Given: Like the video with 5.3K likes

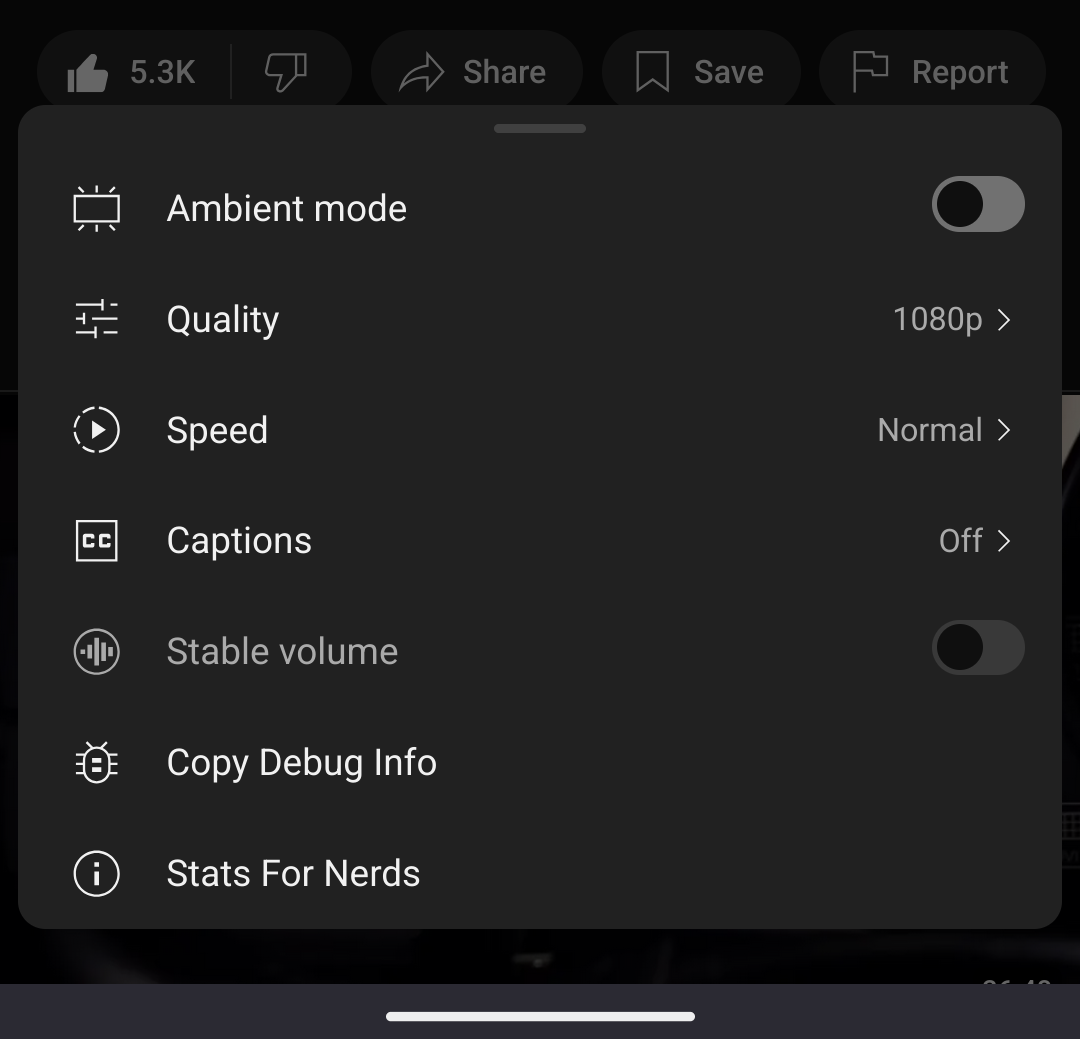Looking at the screenshot, I should click(132, 73).
